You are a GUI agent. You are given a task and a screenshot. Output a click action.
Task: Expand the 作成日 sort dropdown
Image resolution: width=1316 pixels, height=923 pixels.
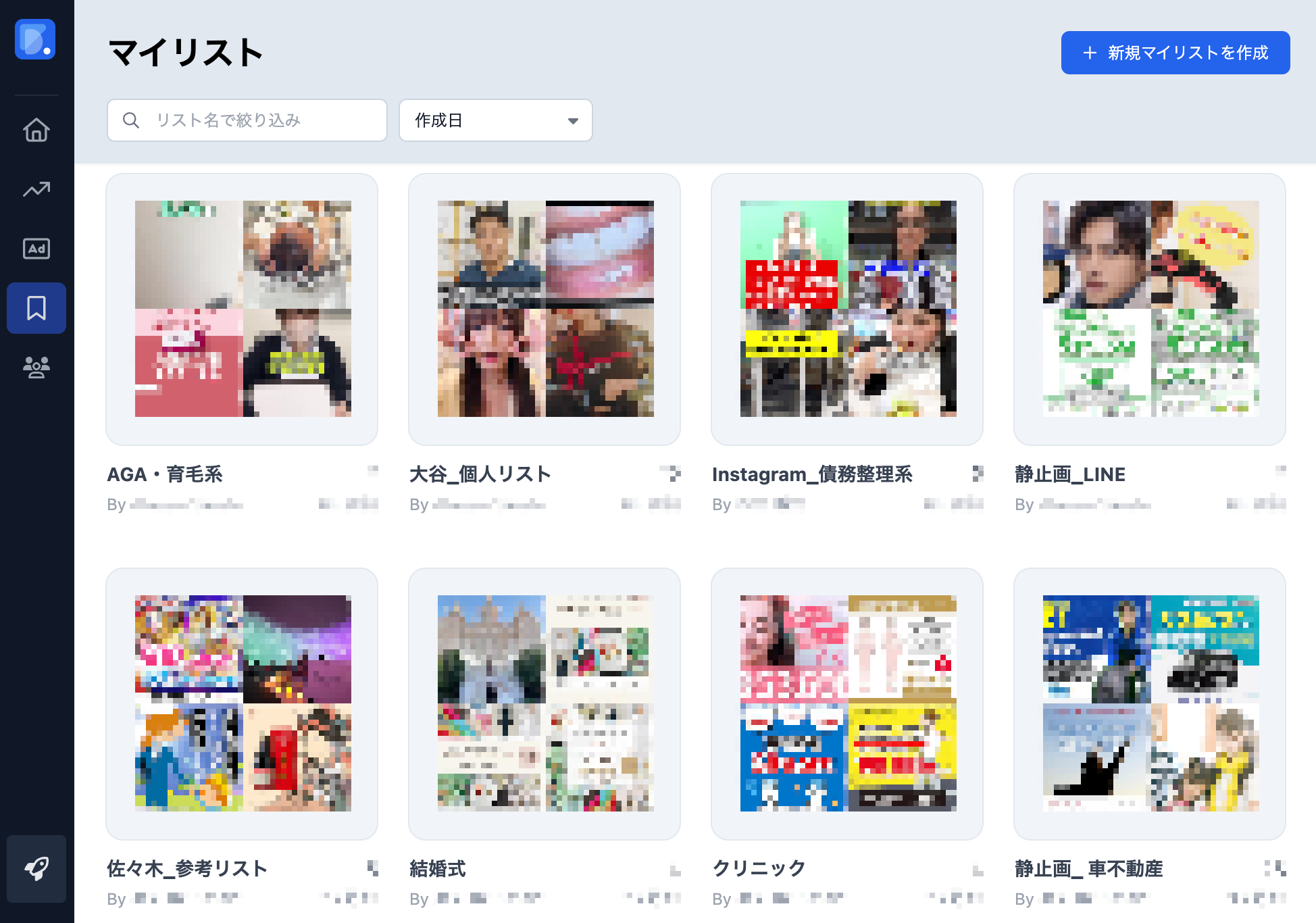[x=495, y=120]
